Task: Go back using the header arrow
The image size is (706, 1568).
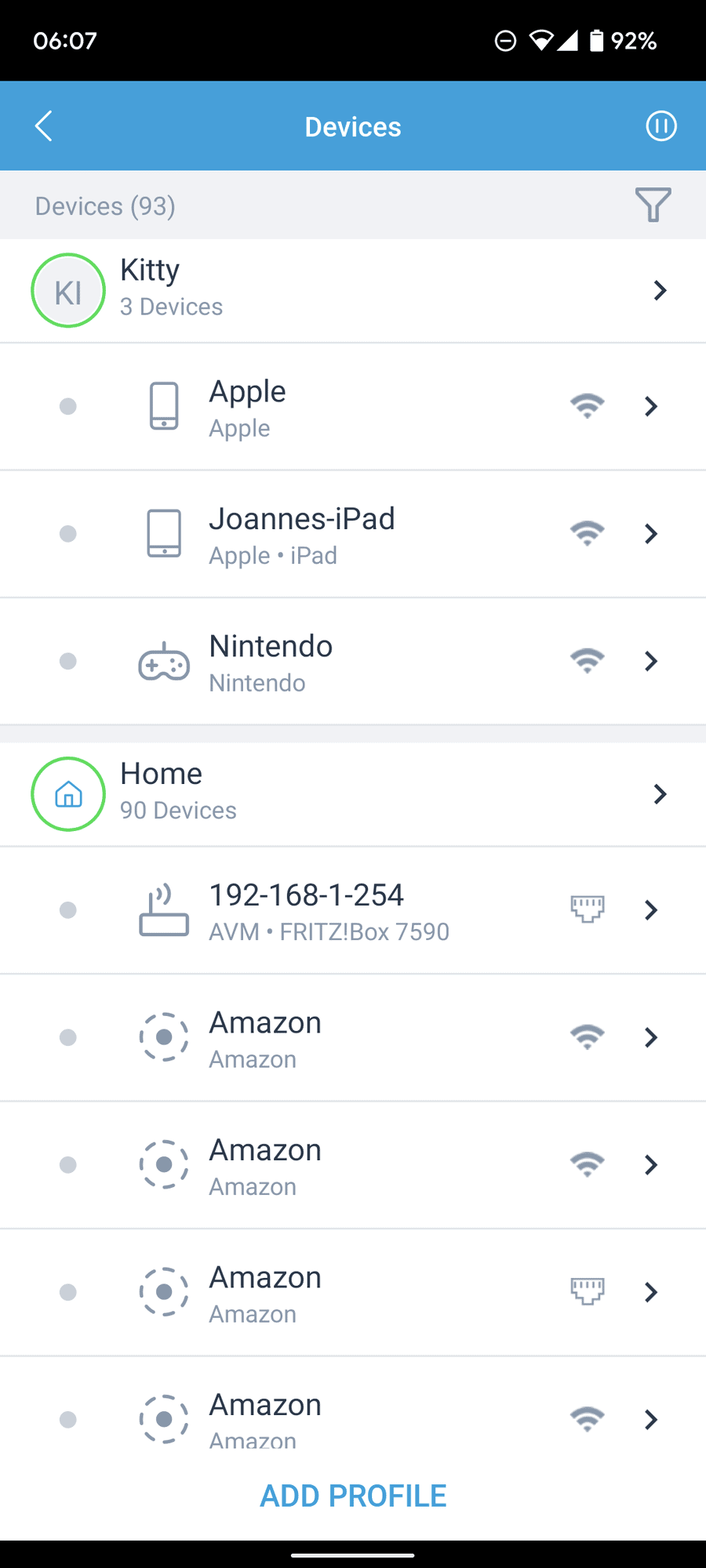Action: [44, 126]
